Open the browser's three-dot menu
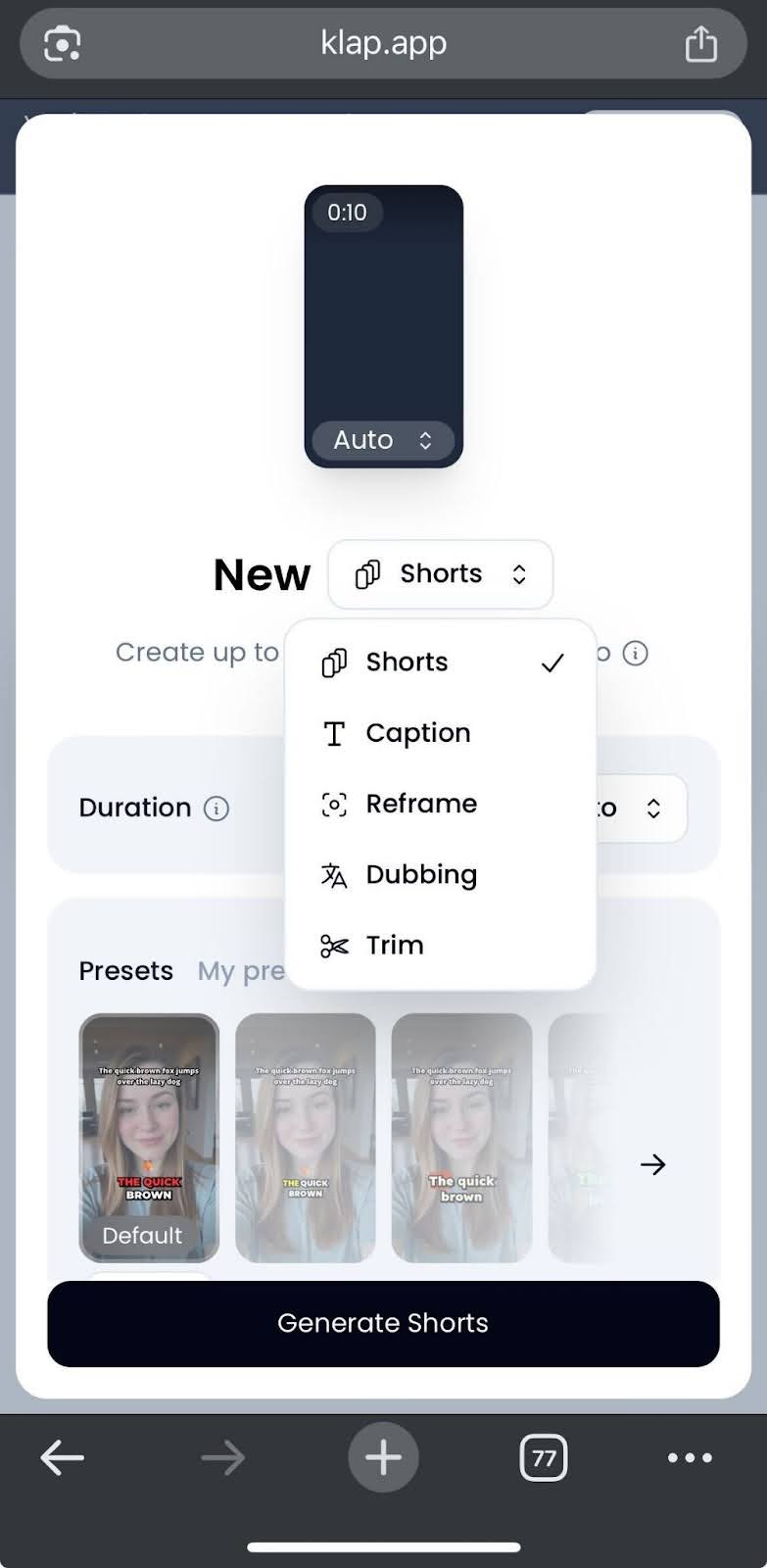This screenshot has width=767, height=1568. coord(690,1457)
